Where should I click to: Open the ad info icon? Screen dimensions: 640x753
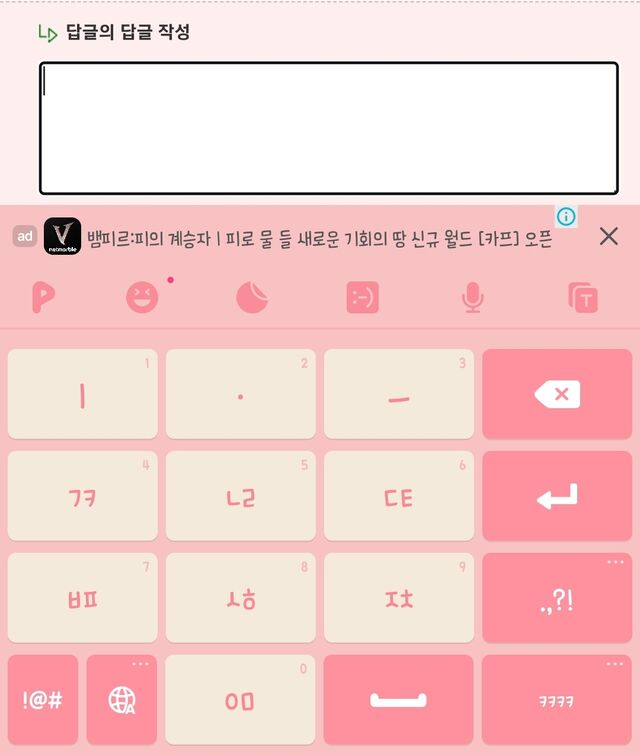(x=566, y=216)
